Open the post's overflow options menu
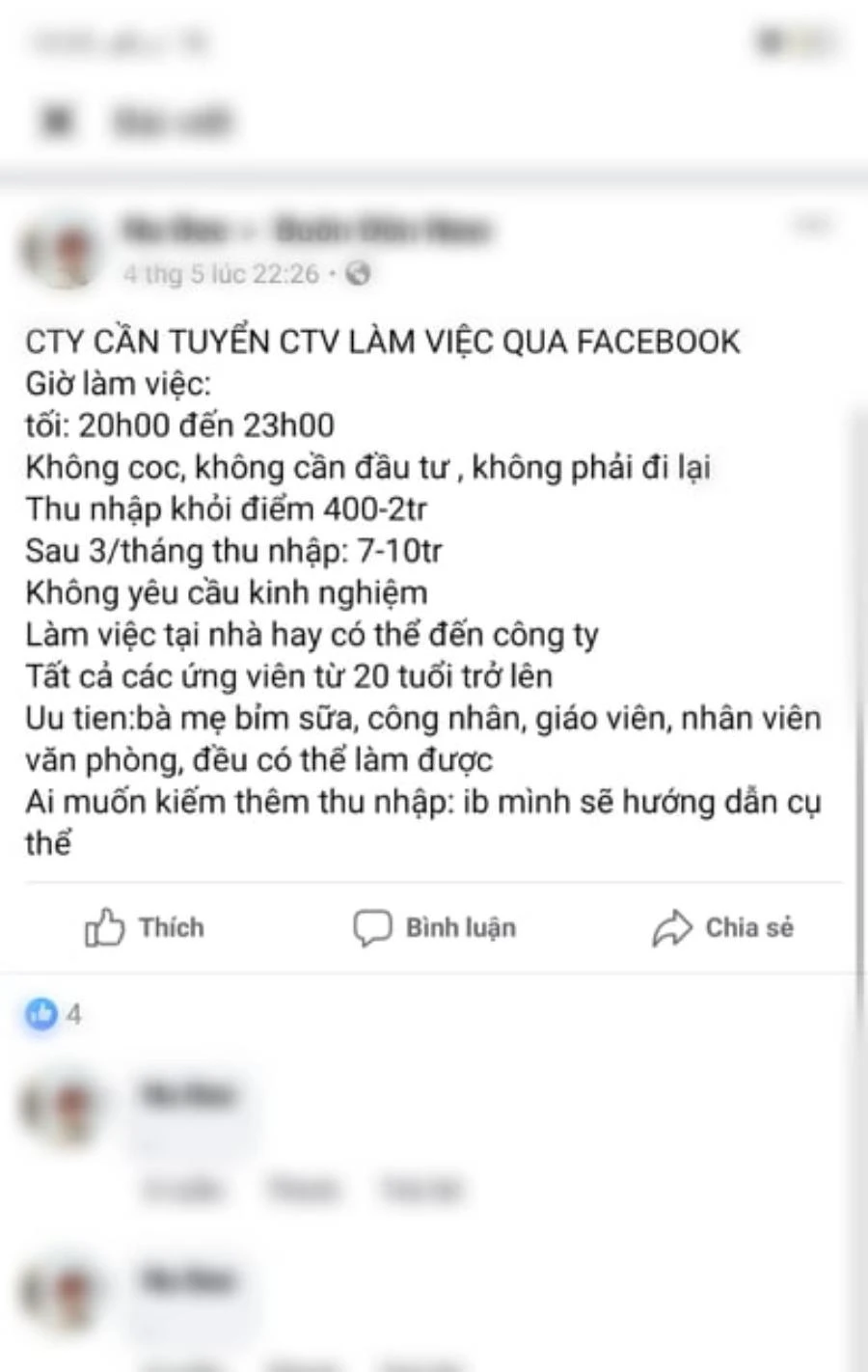The height and width of the screenshot is (1372, 868). coord(810,226)
